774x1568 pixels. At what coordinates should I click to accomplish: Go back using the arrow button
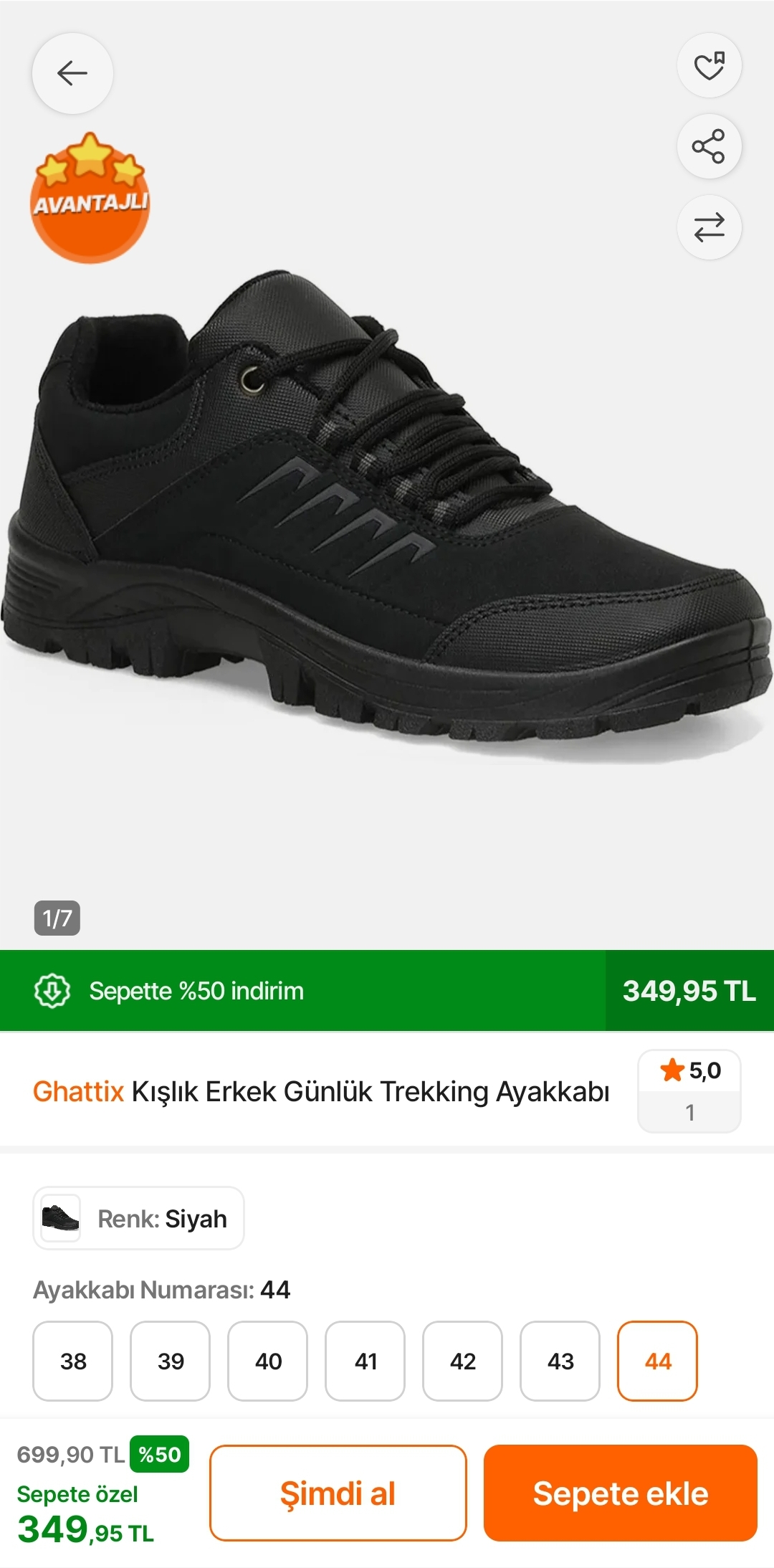[x=72, y=73]
